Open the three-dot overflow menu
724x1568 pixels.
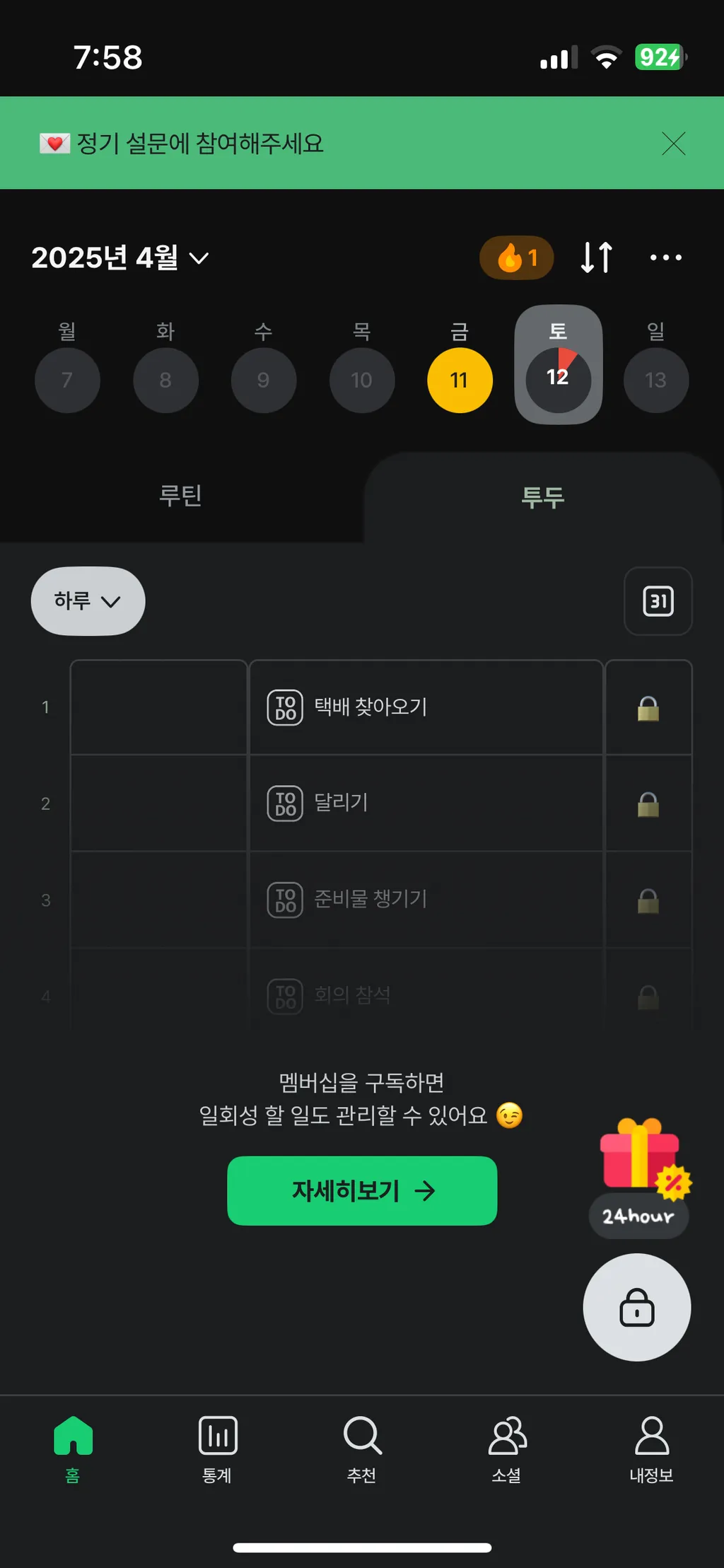pos(665,257)
